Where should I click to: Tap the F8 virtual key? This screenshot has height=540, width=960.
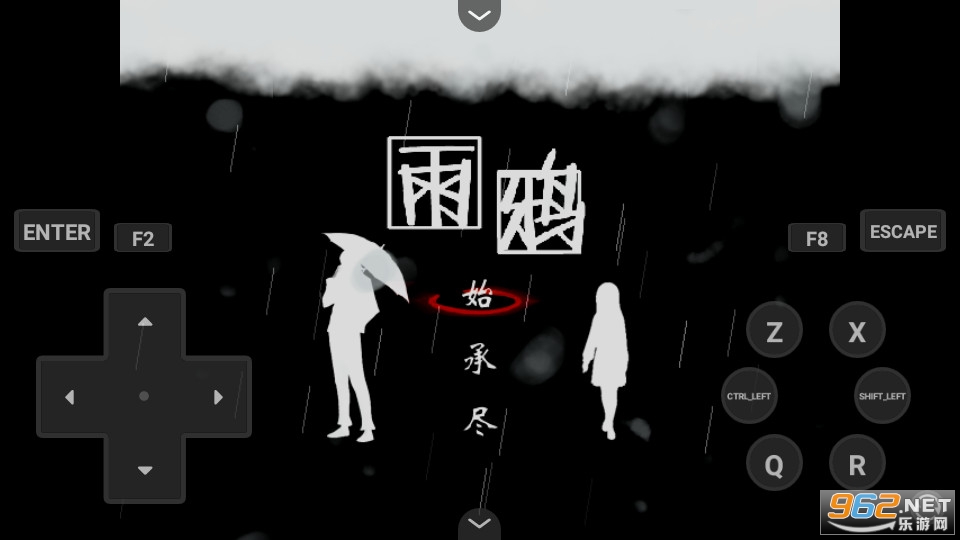coord(817,238)
